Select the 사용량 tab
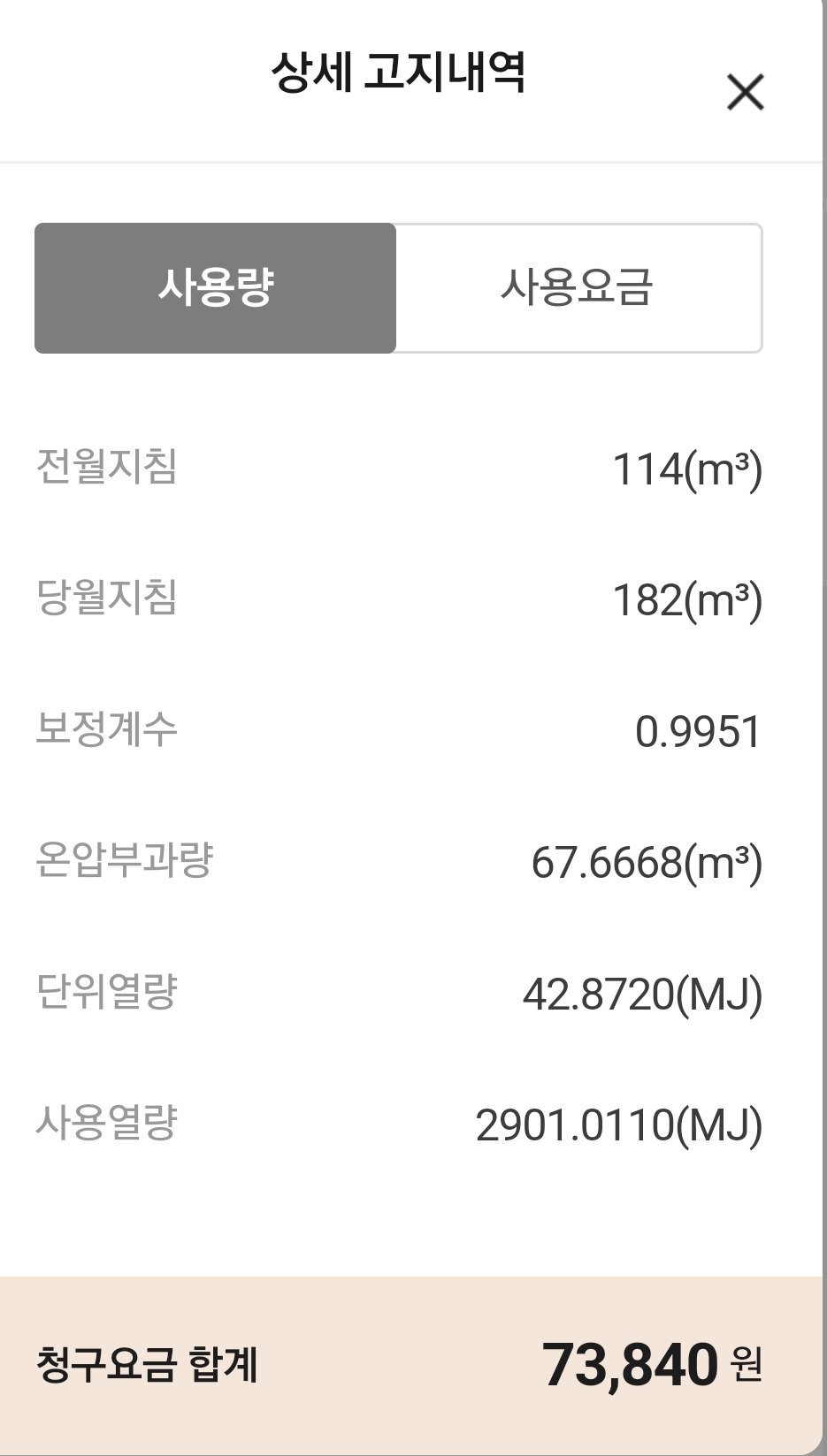Image resolution: width=827 pixels, height=1456 pixels. click(216, 288)
